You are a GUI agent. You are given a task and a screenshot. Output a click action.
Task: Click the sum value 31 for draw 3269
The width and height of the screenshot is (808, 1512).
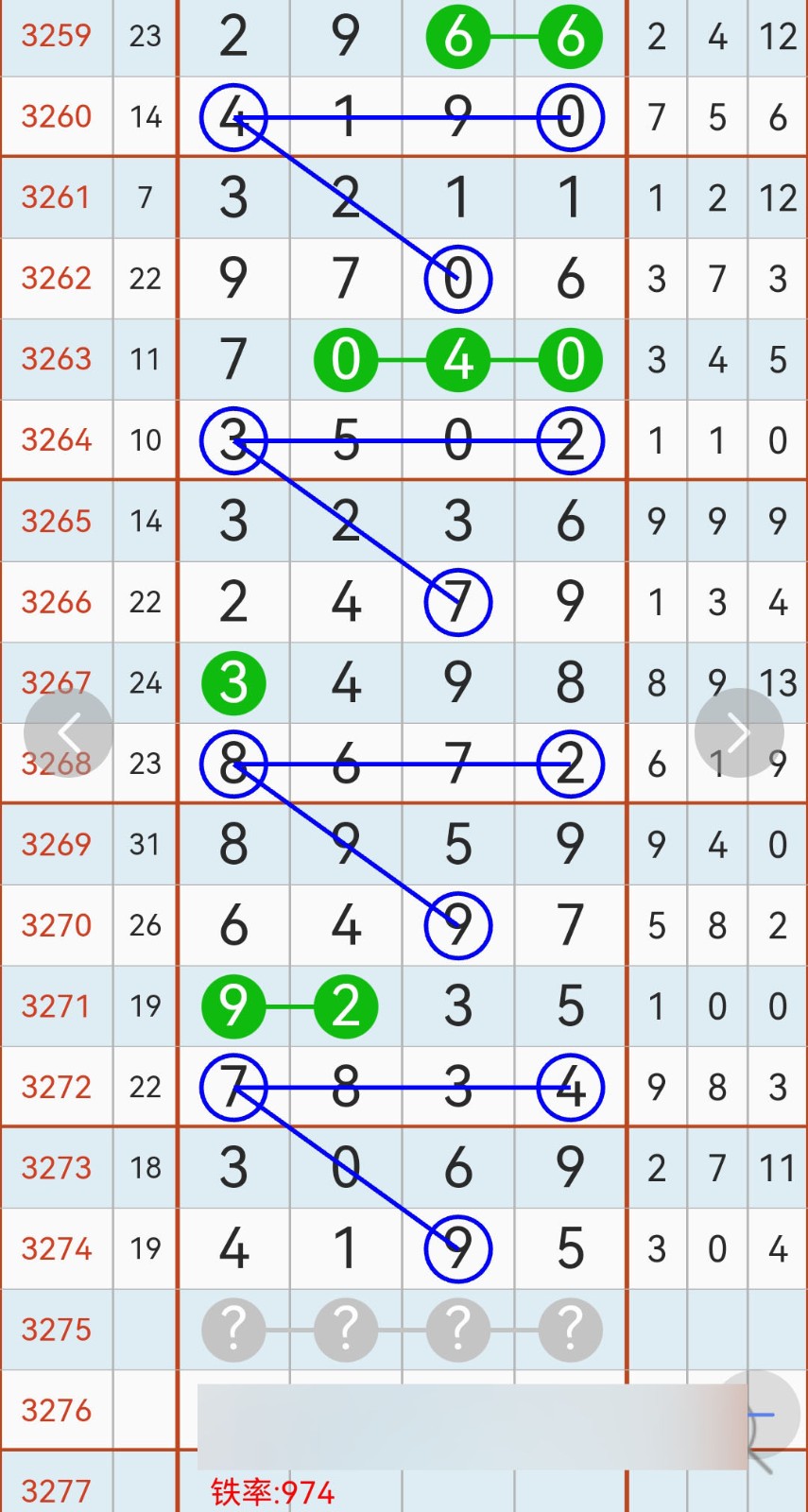pos(145,845)
